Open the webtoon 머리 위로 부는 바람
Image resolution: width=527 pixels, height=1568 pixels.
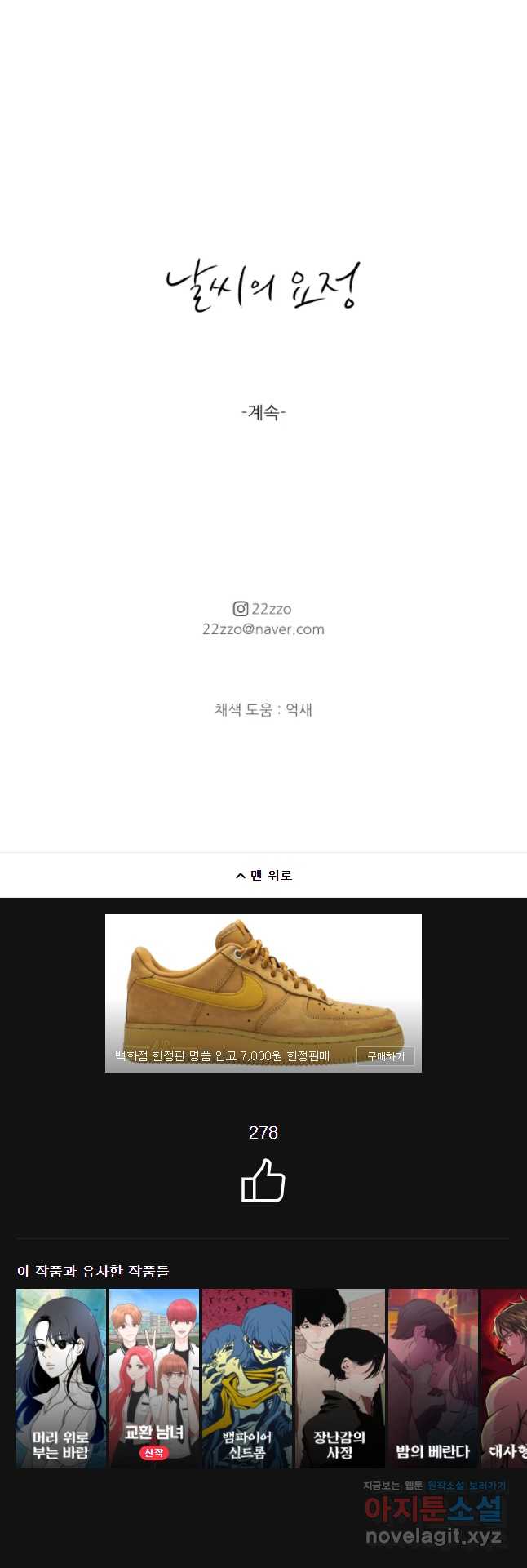[61, 1378]
